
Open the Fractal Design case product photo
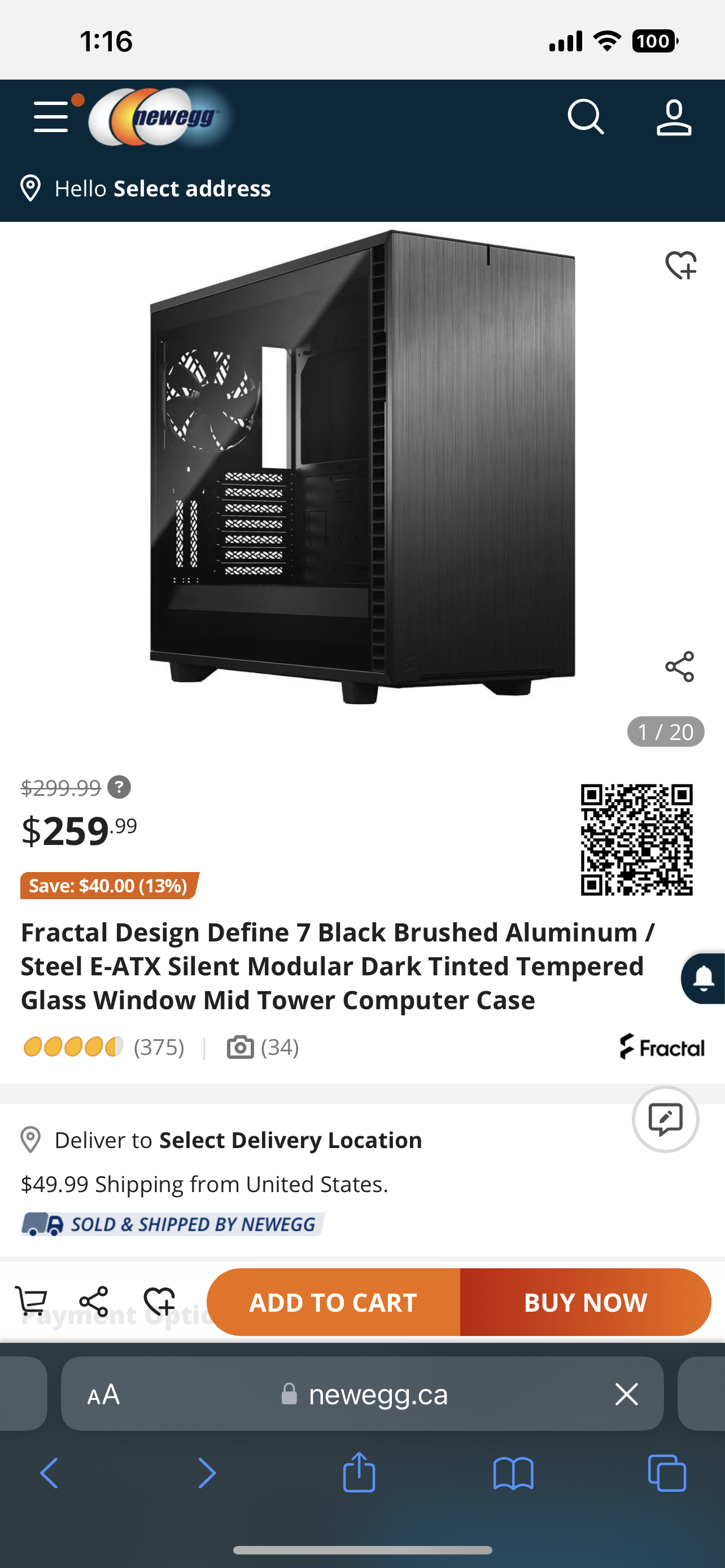tap(362, 467)
